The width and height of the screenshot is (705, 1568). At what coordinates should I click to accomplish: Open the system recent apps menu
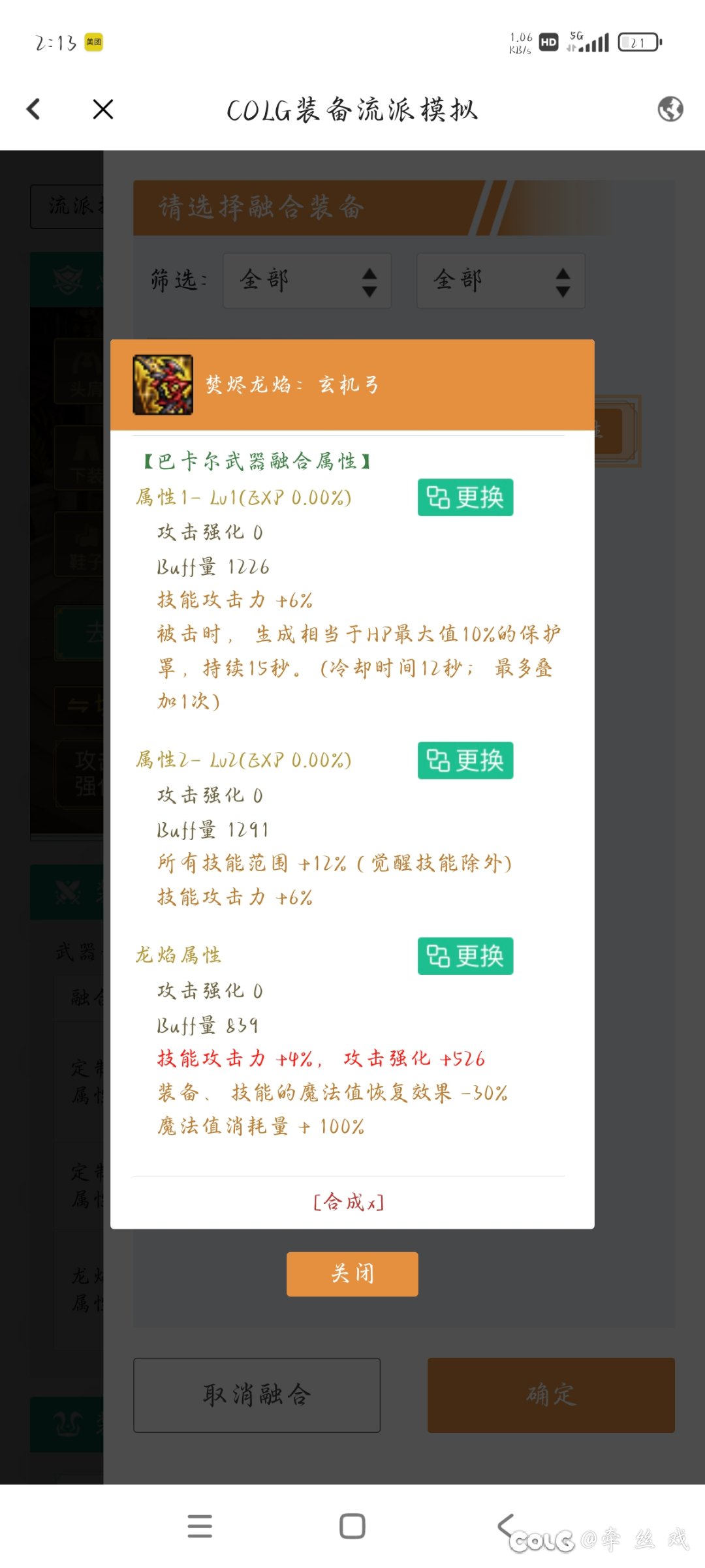[x=200, y=1526]
